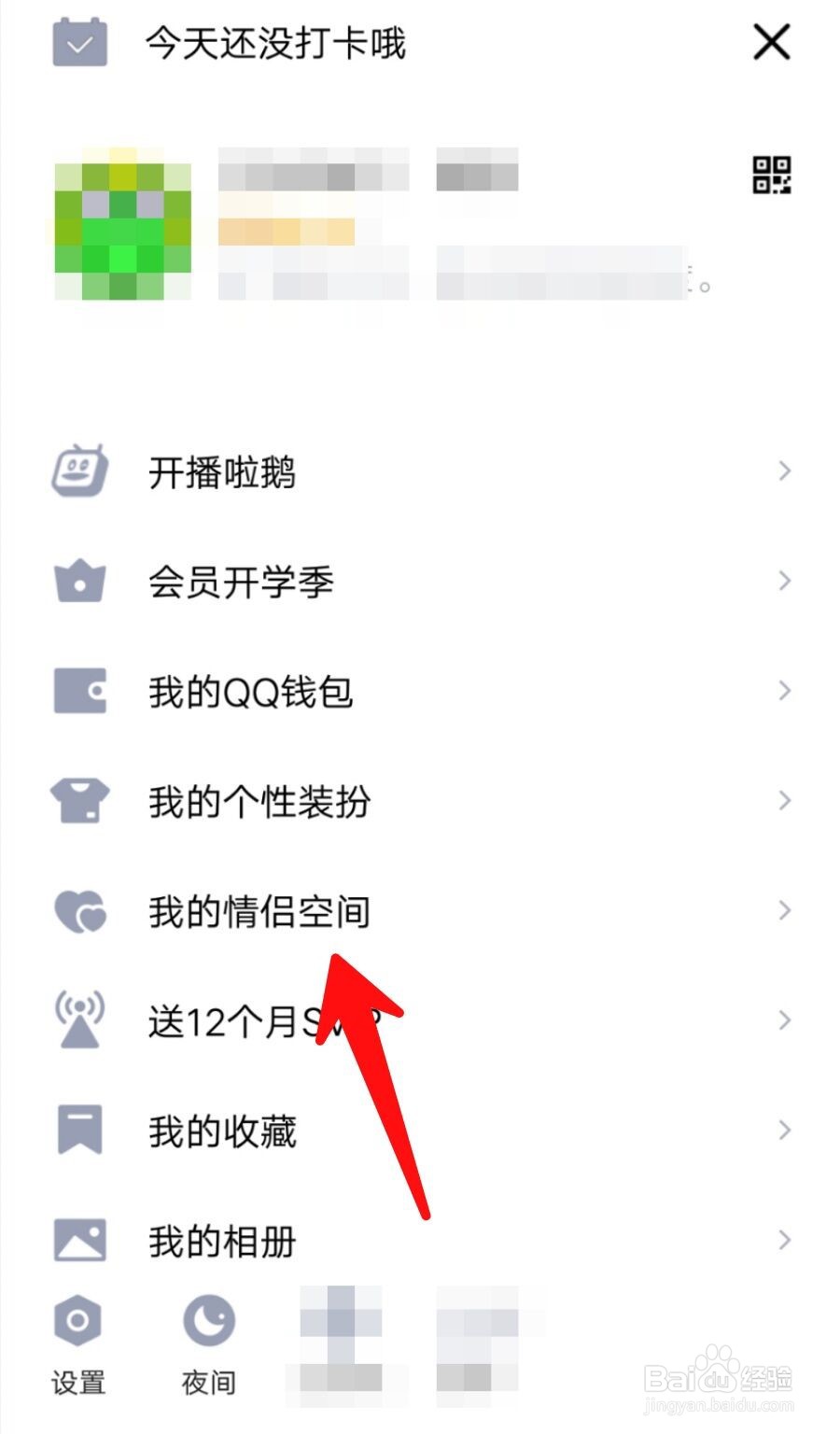The height and width of the screenshot is (1434, 840).
Task: Expand 我的QQ钱包 using its chevron
Action: click(784, 691)
